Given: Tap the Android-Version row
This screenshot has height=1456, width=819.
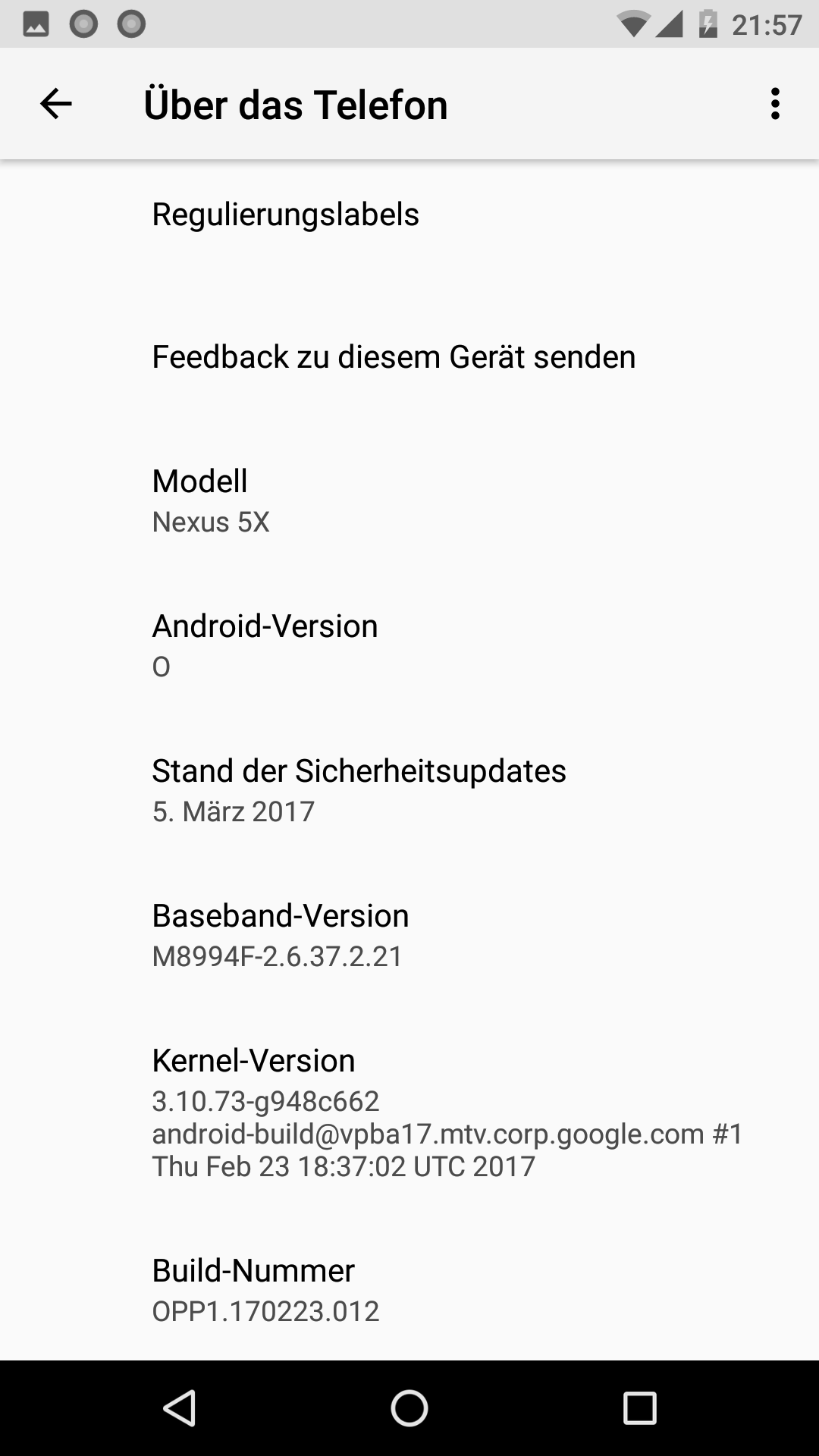Looking at the screenshot, I should tap(409, 645).
